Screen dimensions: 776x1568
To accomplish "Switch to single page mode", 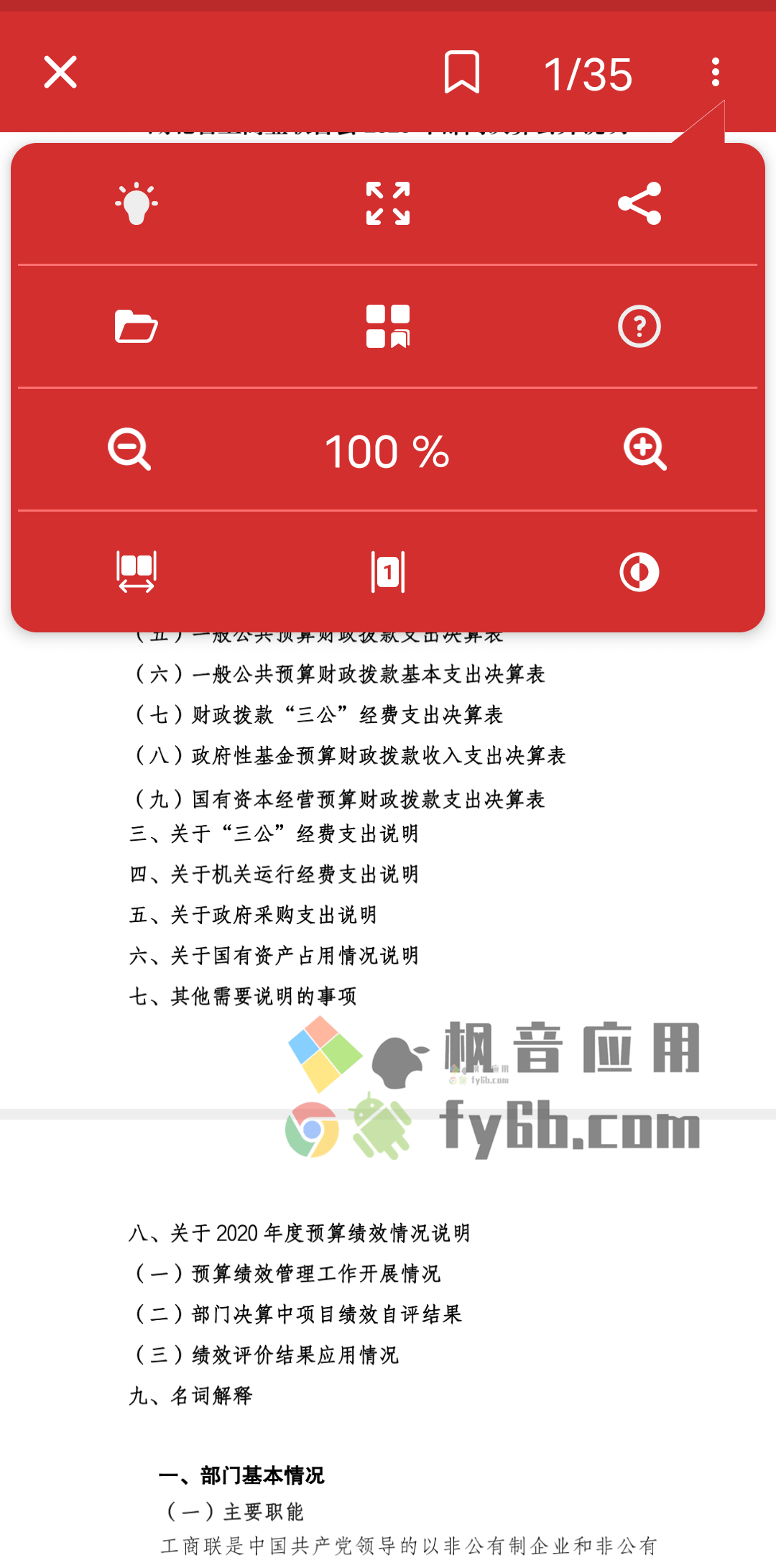I will pos(388,573).
